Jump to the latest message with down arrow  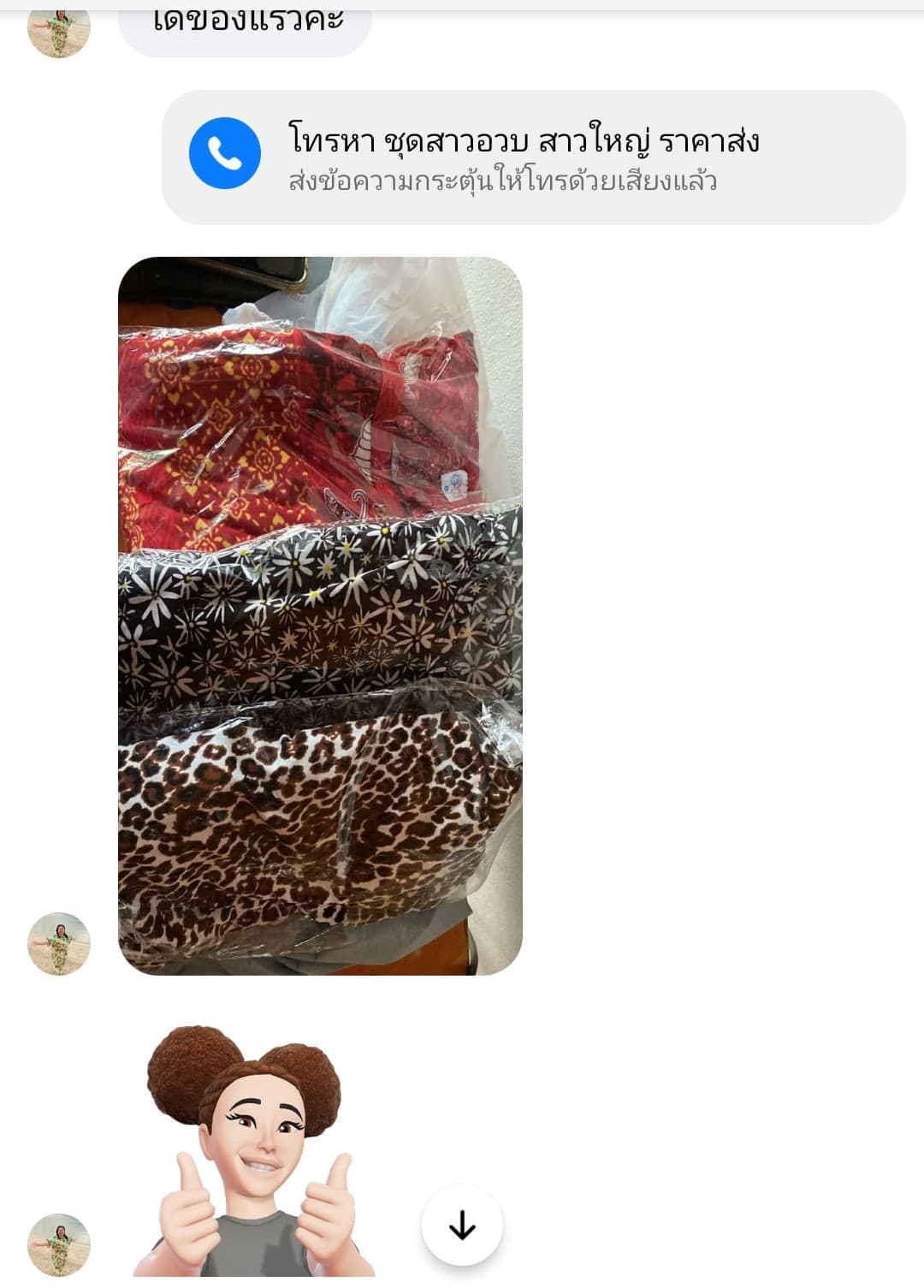pyautogui.click(x=462, y=1226)
